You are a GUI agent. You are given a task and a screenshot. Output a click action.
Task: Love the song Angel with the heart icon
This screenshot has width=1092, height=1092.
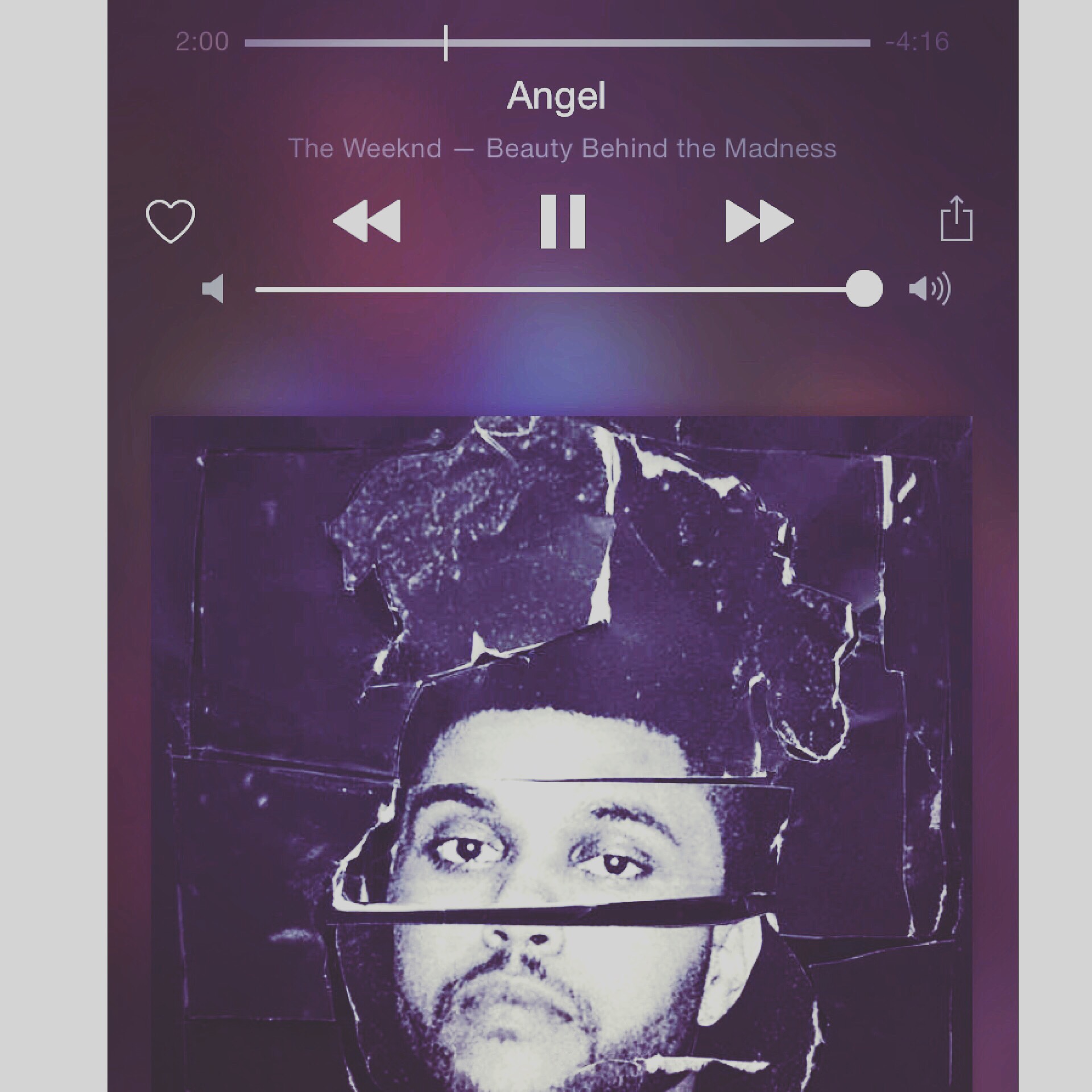click(x=171, y=222)
